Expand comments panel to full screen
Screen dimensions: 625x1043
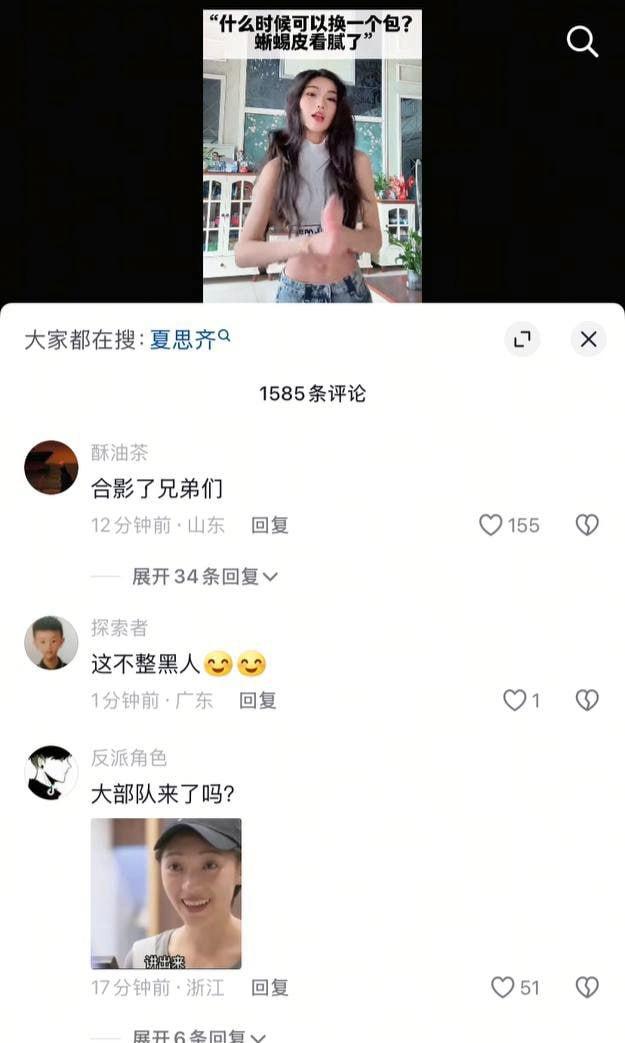pyautogui.click(x=521, y=339)
